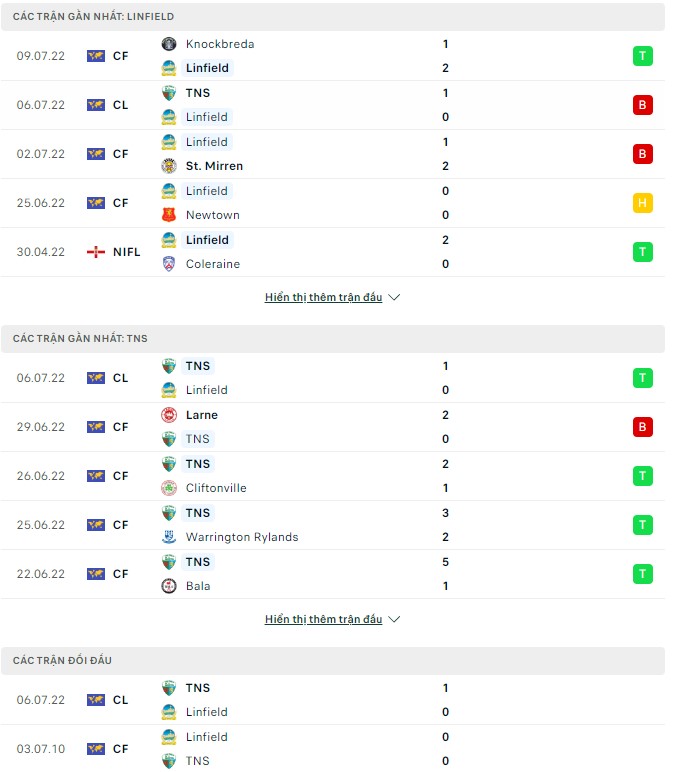Open the Linfield vs Coleraine NIFL match
Image resolution: width=676 pixels, height=772 pixels.
300,252
